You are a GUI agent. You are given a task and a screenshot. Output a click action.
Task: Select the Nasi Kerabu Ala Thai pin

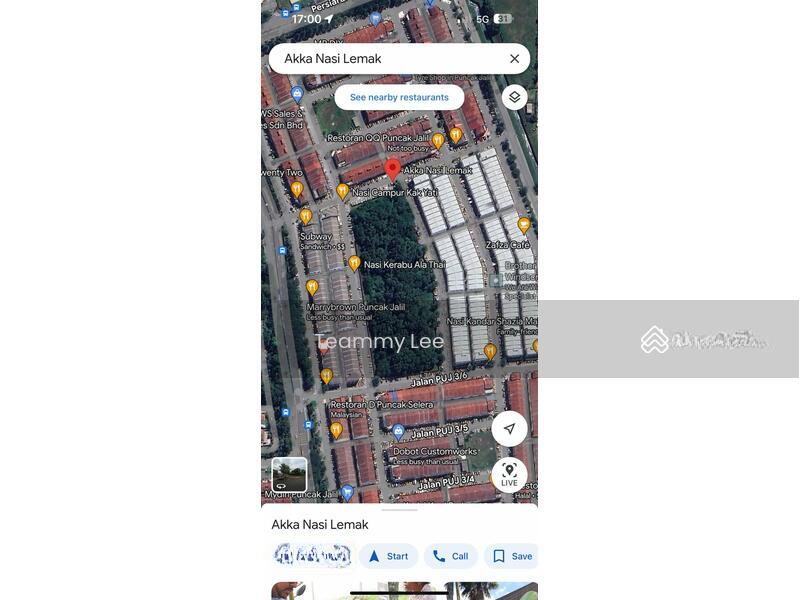click(354, 263)
